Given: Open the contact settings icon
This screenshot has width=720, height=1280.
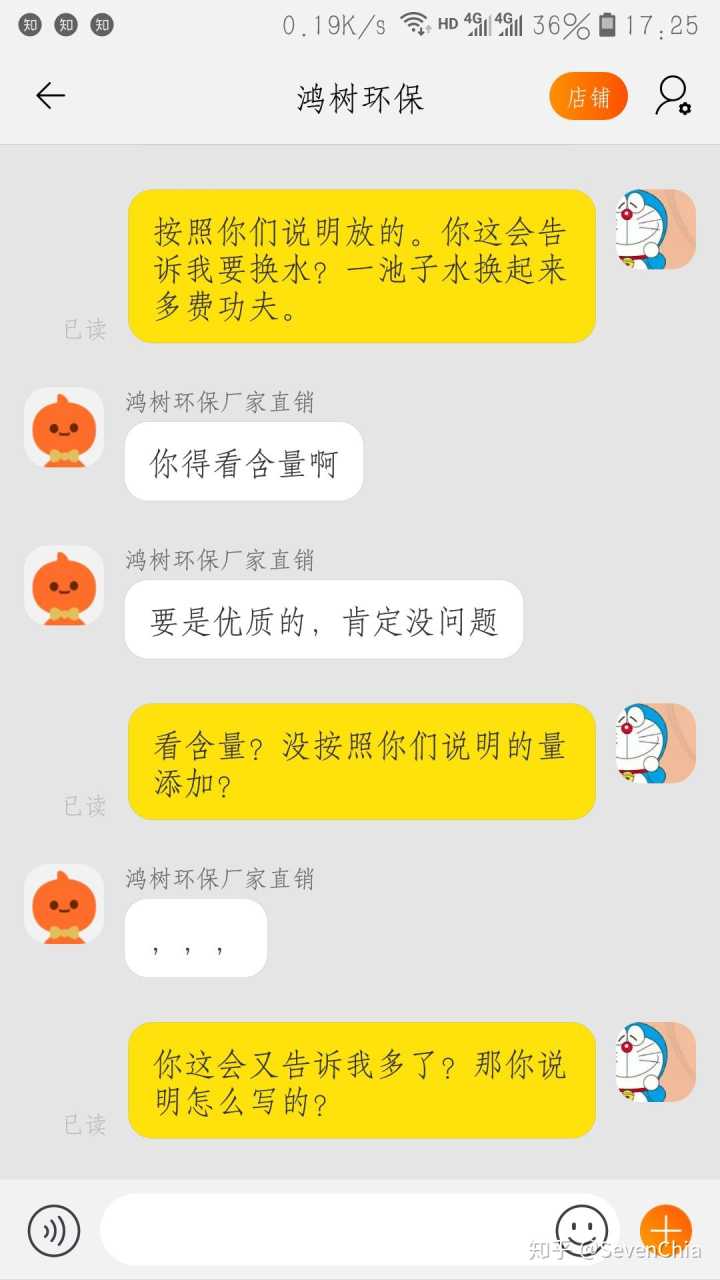Looking at the screenshot, I should click(x=673, y=96).
